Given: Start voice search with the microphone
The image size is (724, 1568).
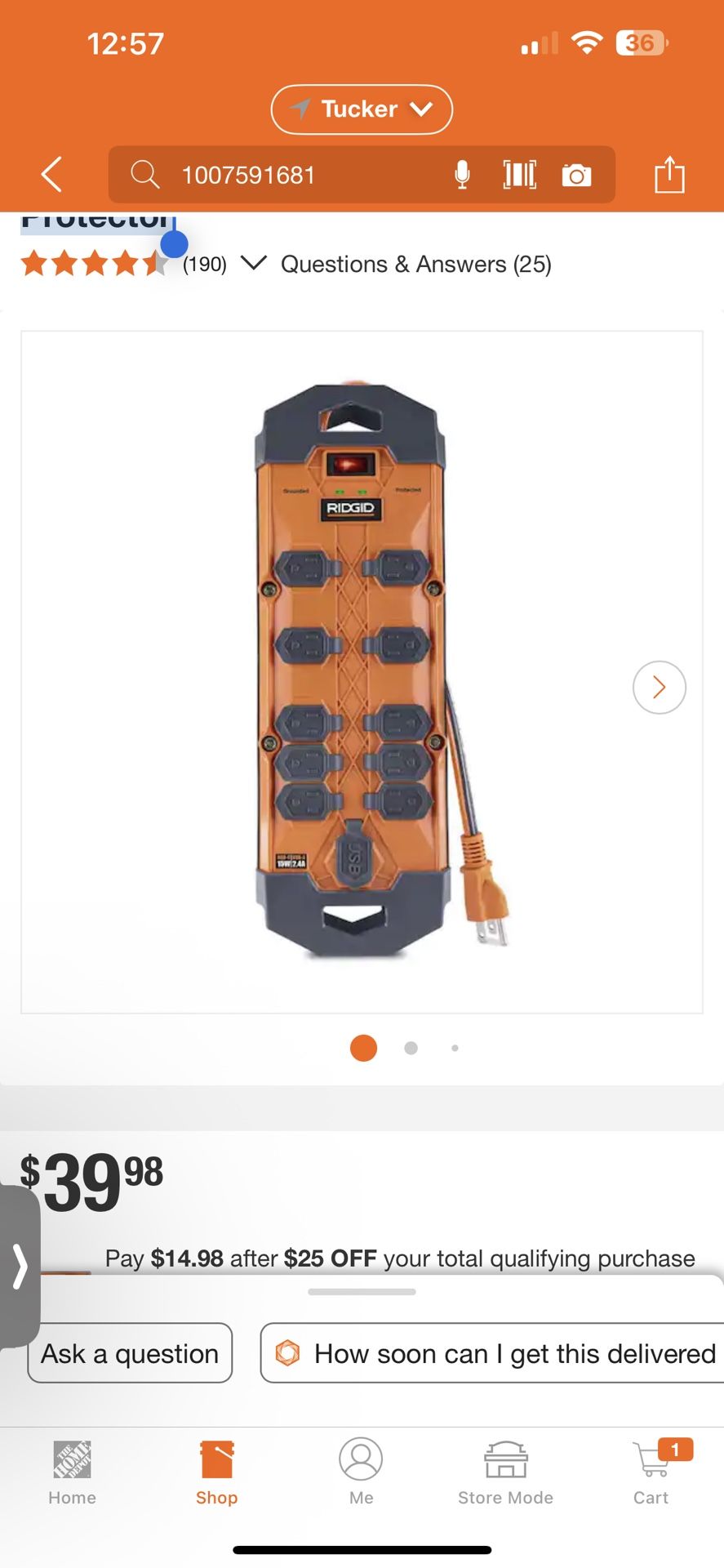Looking at the screenshot, I should [462, 175].
